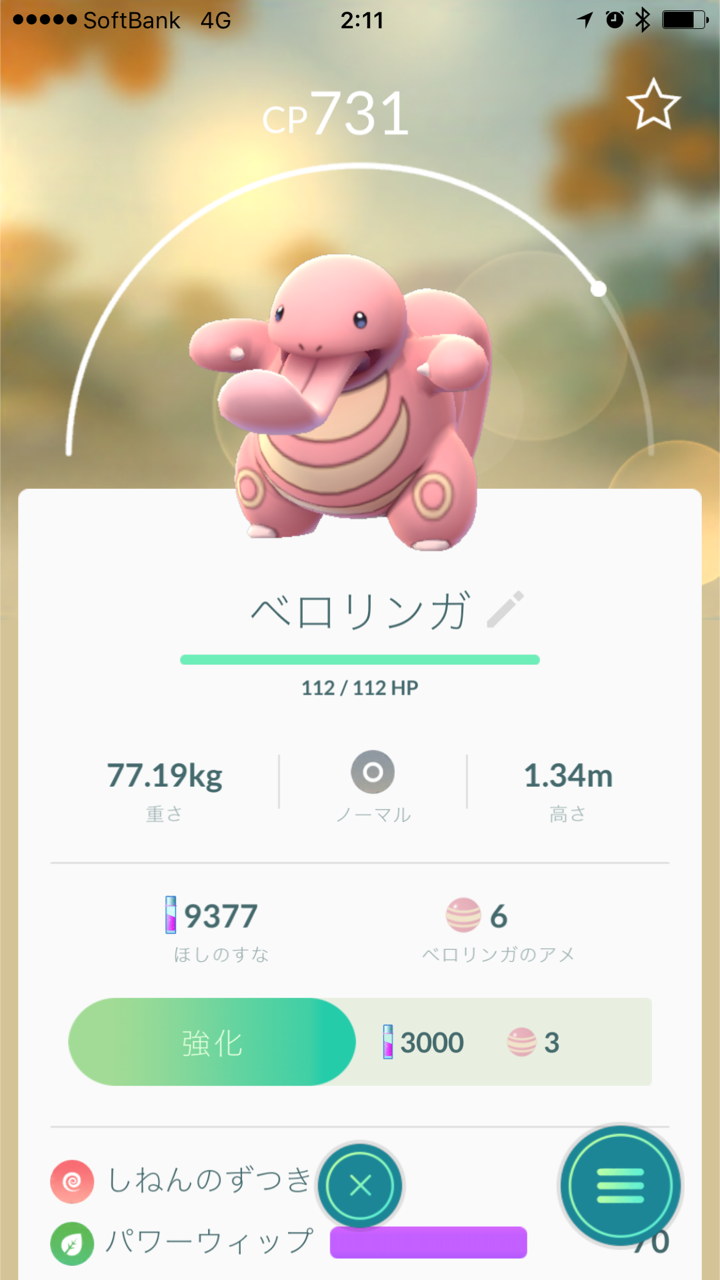This screenshot has width=720, height=1280.
Task: Edit the nickname ベロリンガ with the pencil
Action: (x=505, y=610)
